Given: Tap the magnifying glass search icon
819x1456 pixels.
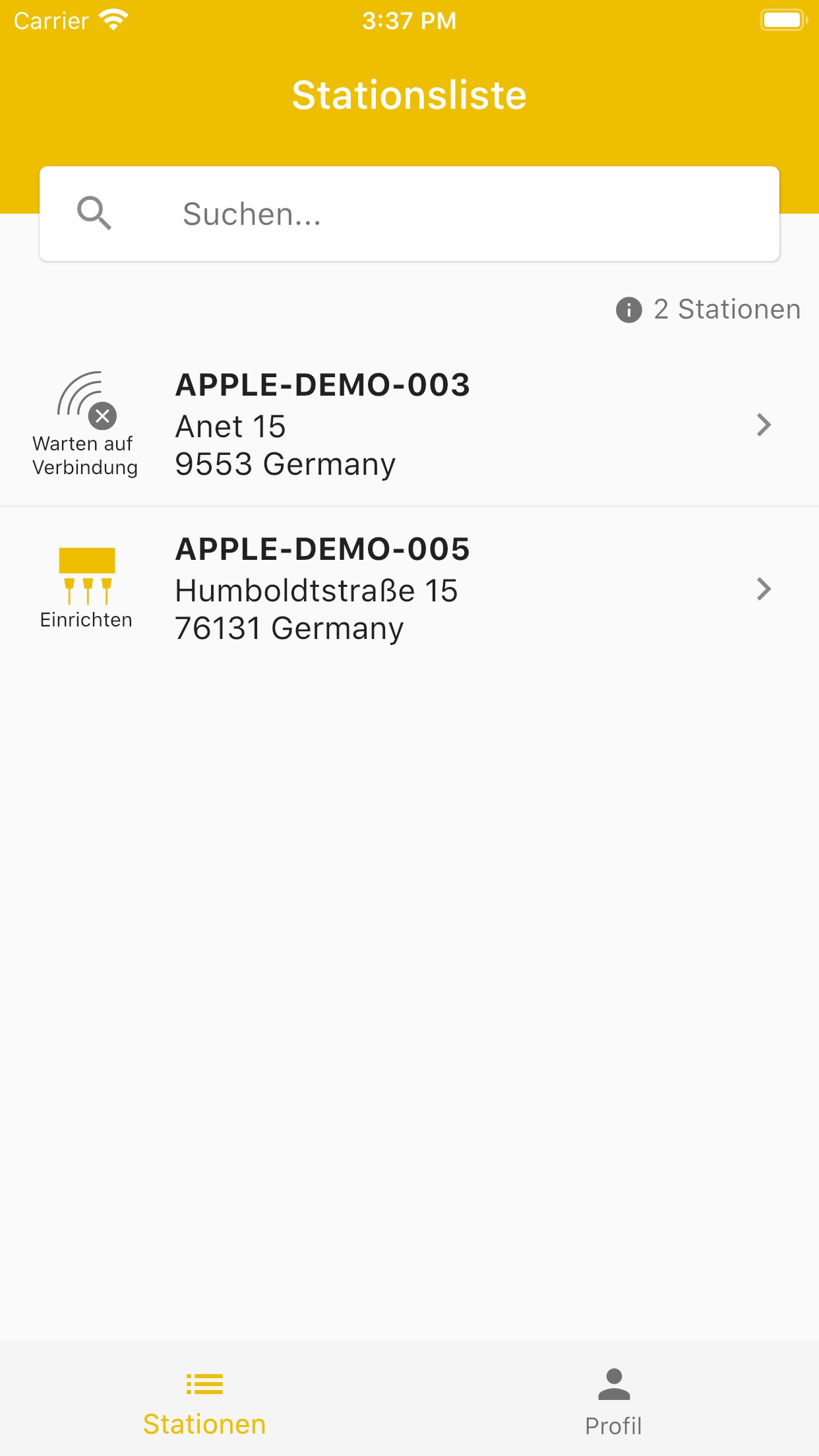Looking at the screenshot, I should (x=94, y=213).
